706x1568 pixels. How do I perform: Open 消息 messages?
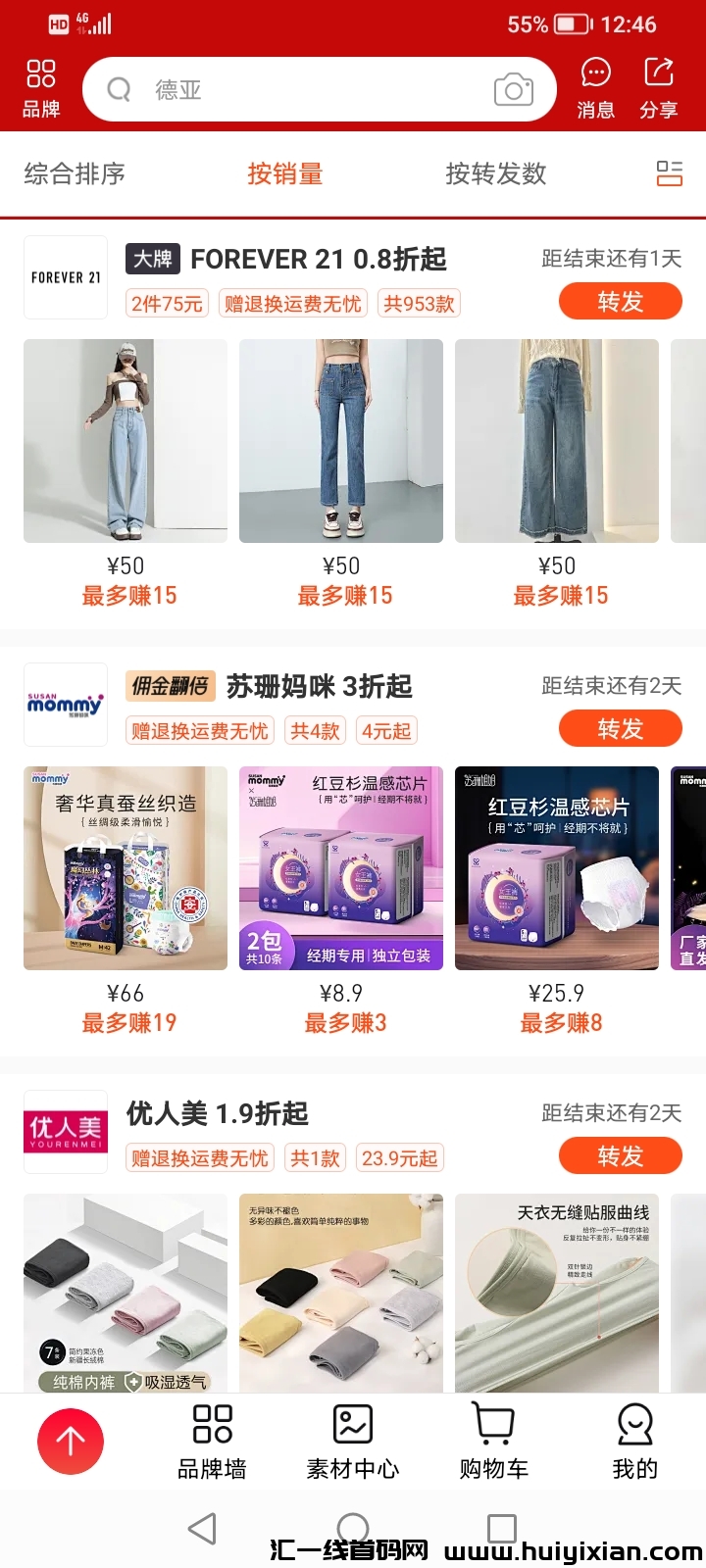pos(595,87)
